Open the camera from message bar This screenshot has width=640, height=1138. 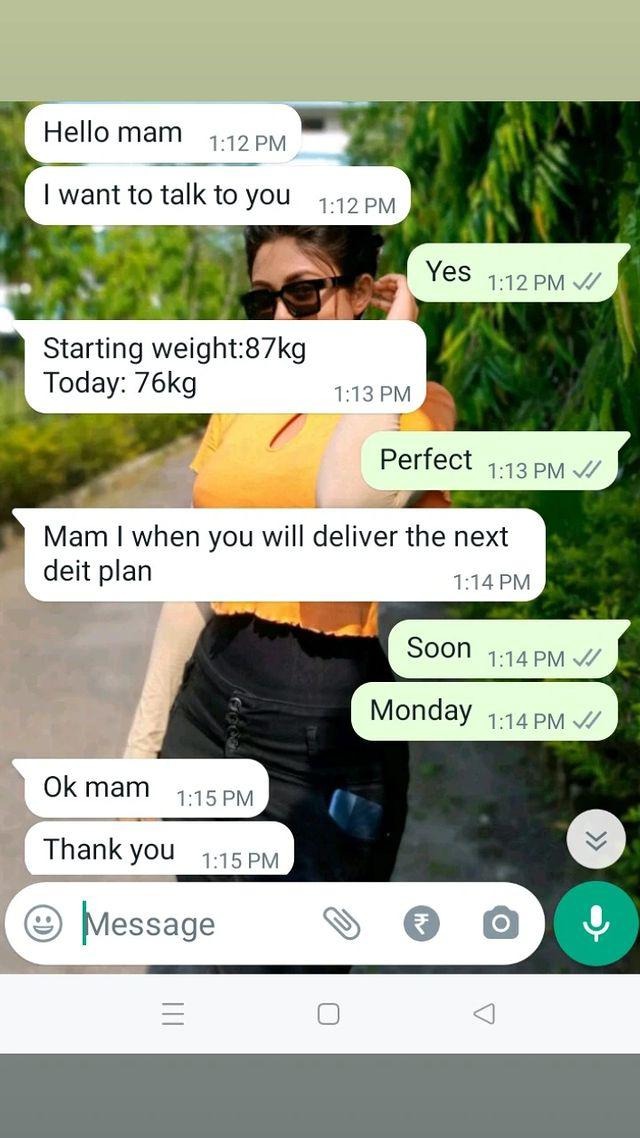(500, 923)
